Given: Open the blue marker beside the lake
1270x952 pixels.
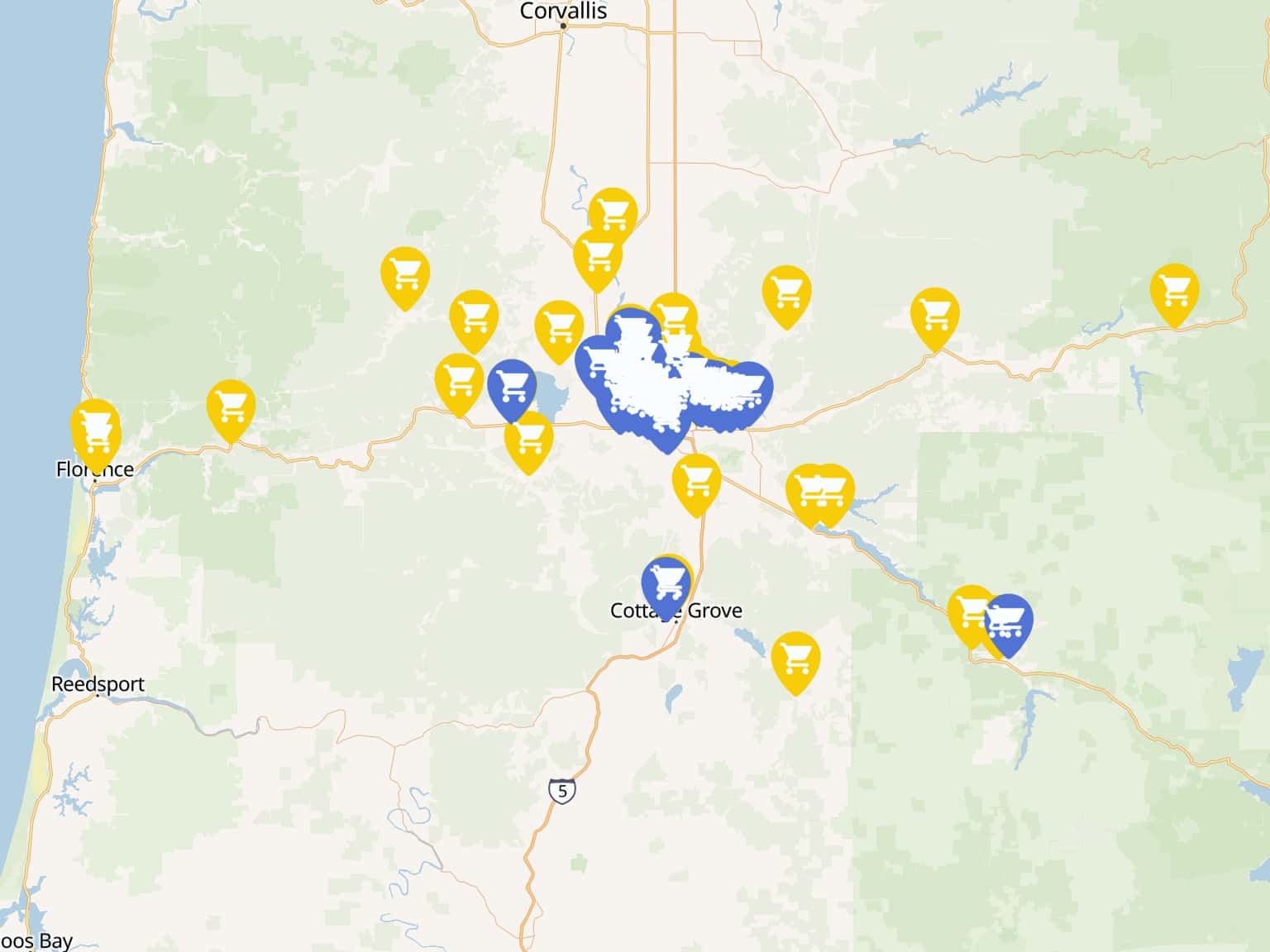Looking at the screenshot, I should (x=512, y=385).
